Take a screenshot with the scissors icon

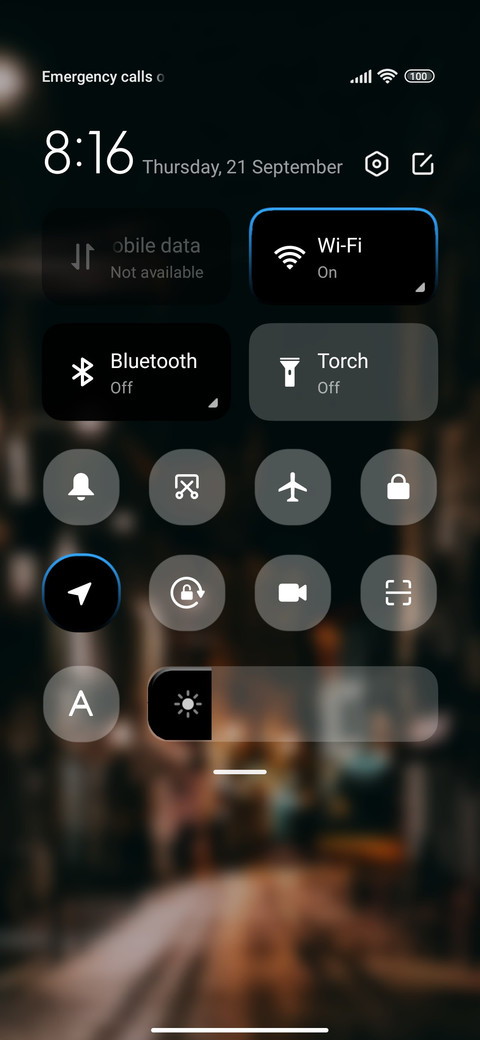pos(187,488)
